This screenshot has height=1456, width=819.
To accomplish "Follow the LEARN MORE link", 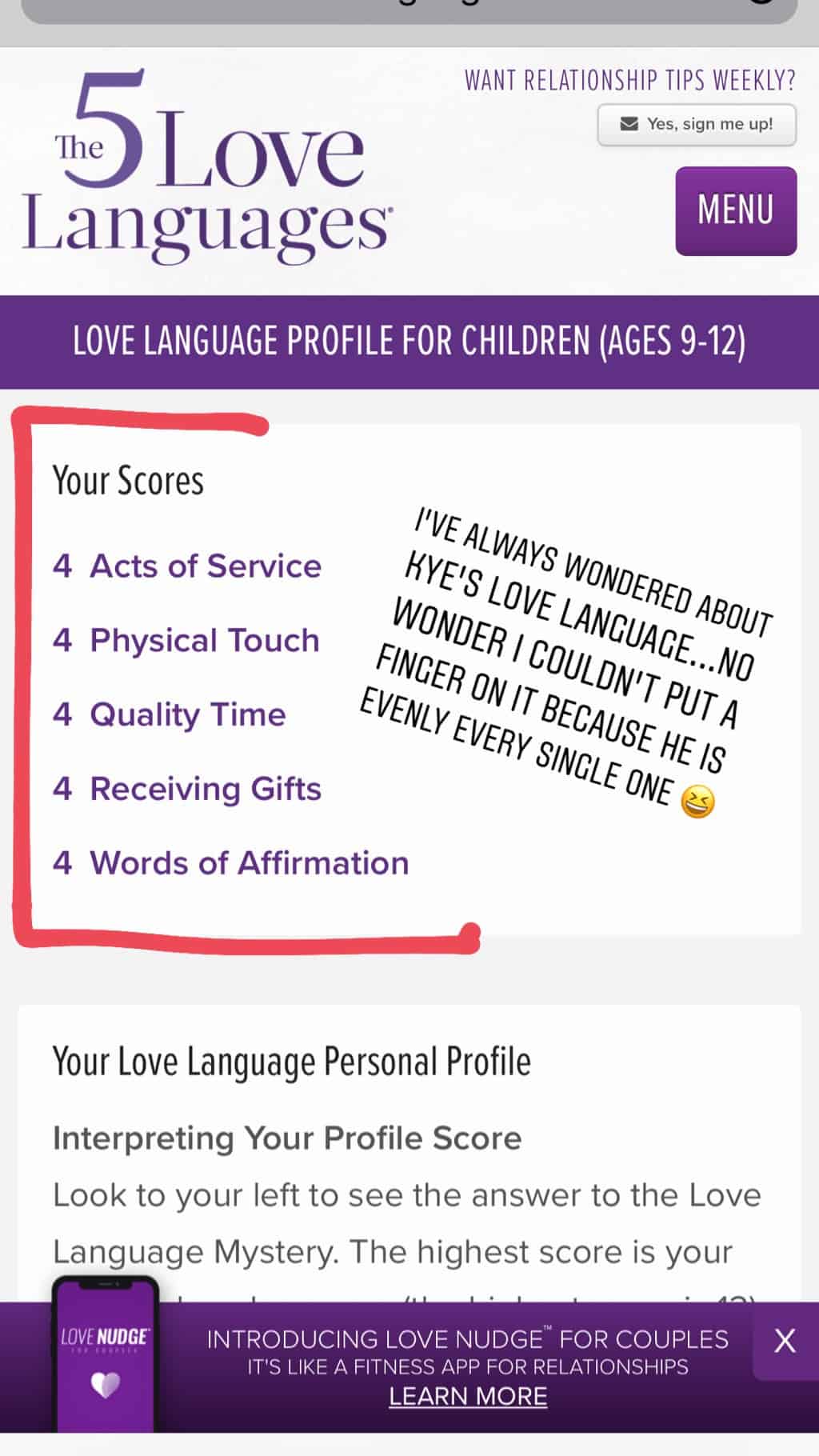I will 468,1397.
